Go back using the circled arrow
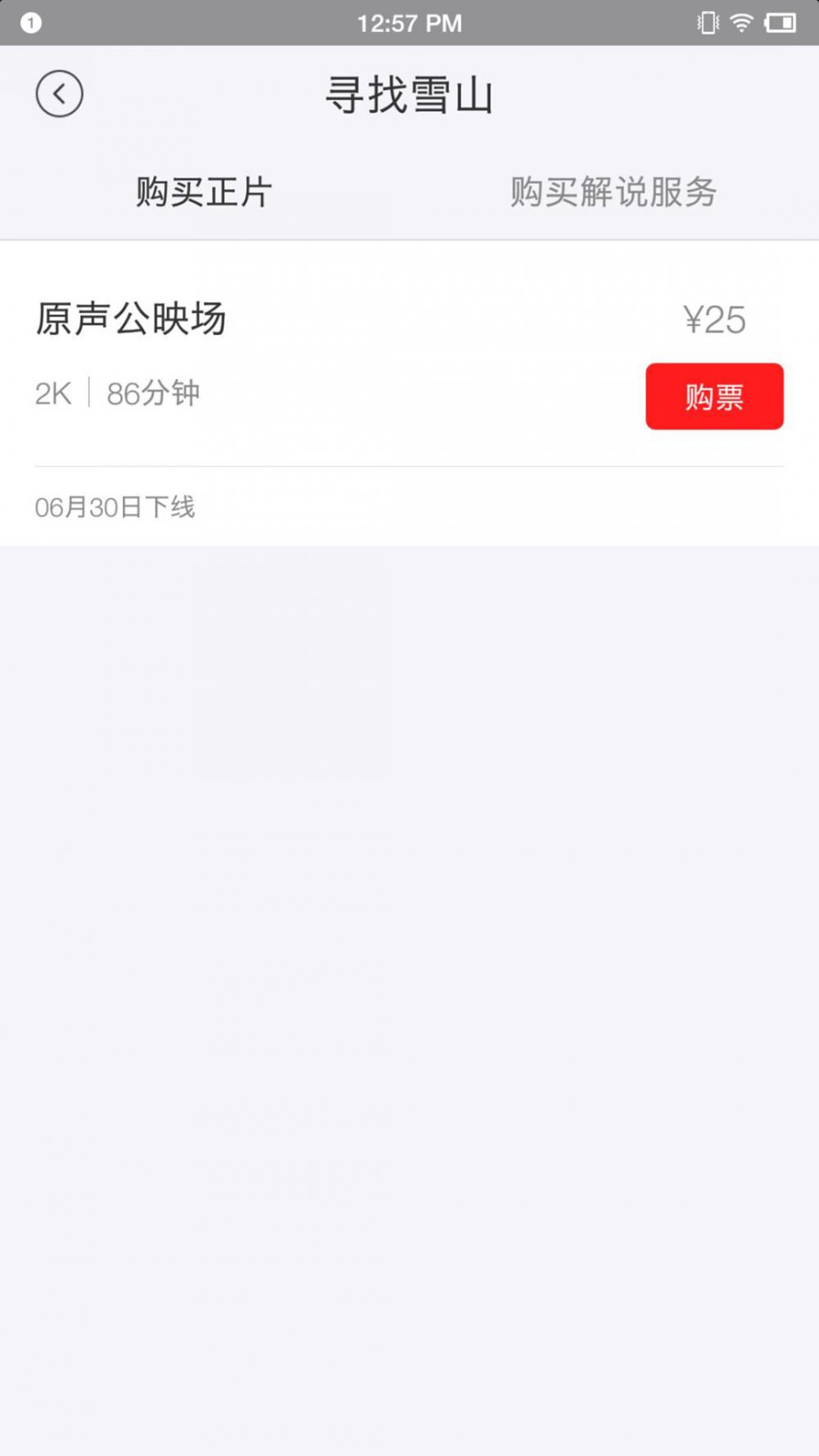 [x=59, y=94]
